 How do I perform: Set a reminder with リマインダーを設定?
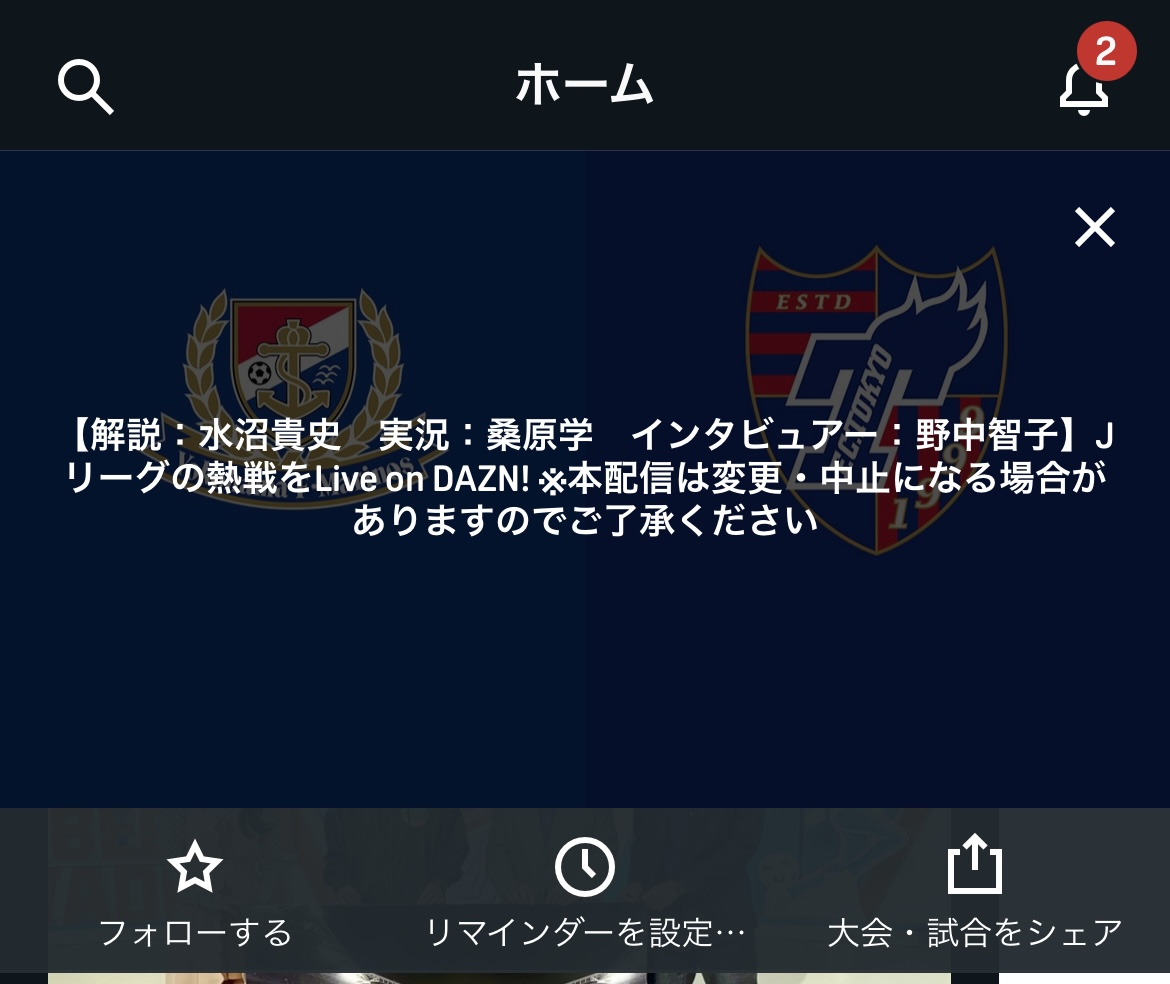click(x=585, y=892)
